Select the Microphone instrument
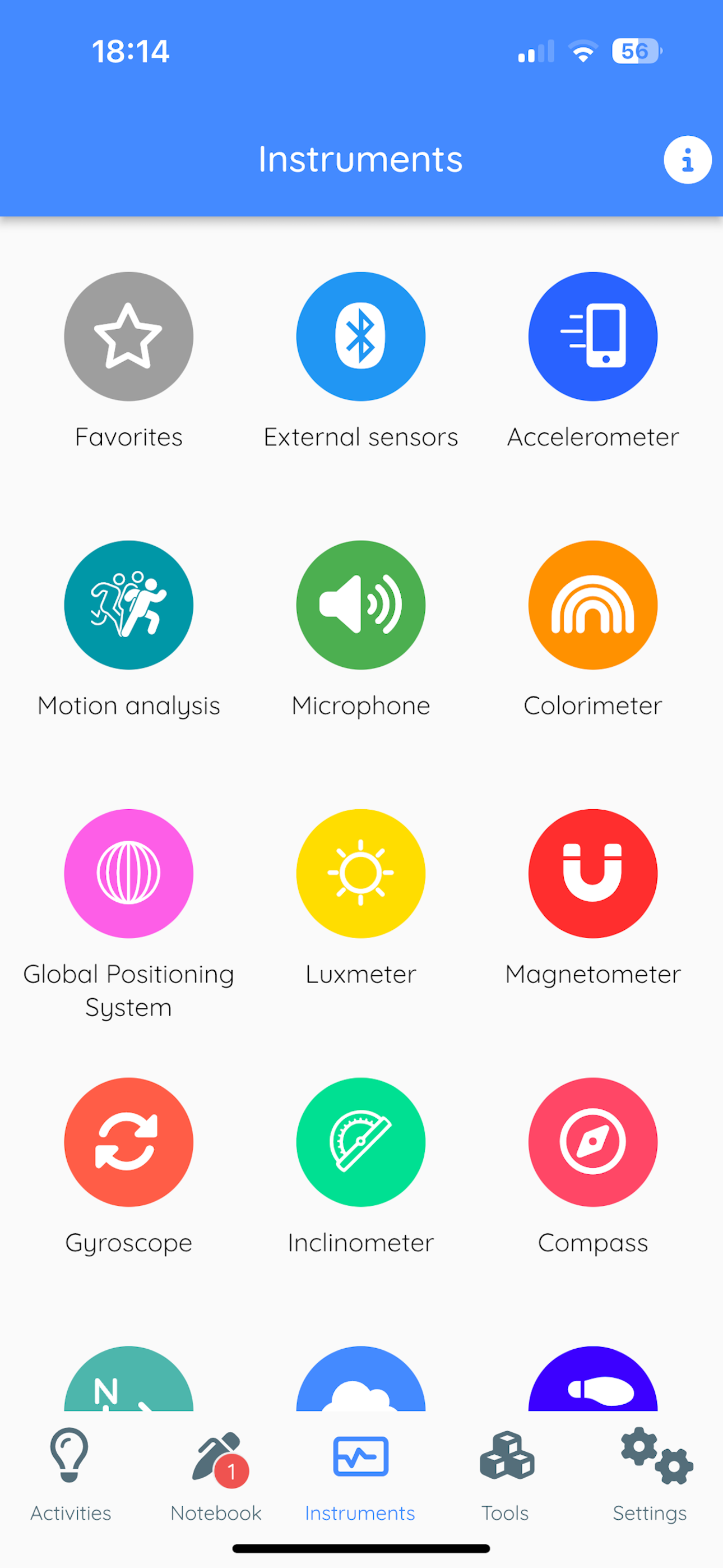This screenshot has height=1568, width=723. pos(360,605)
